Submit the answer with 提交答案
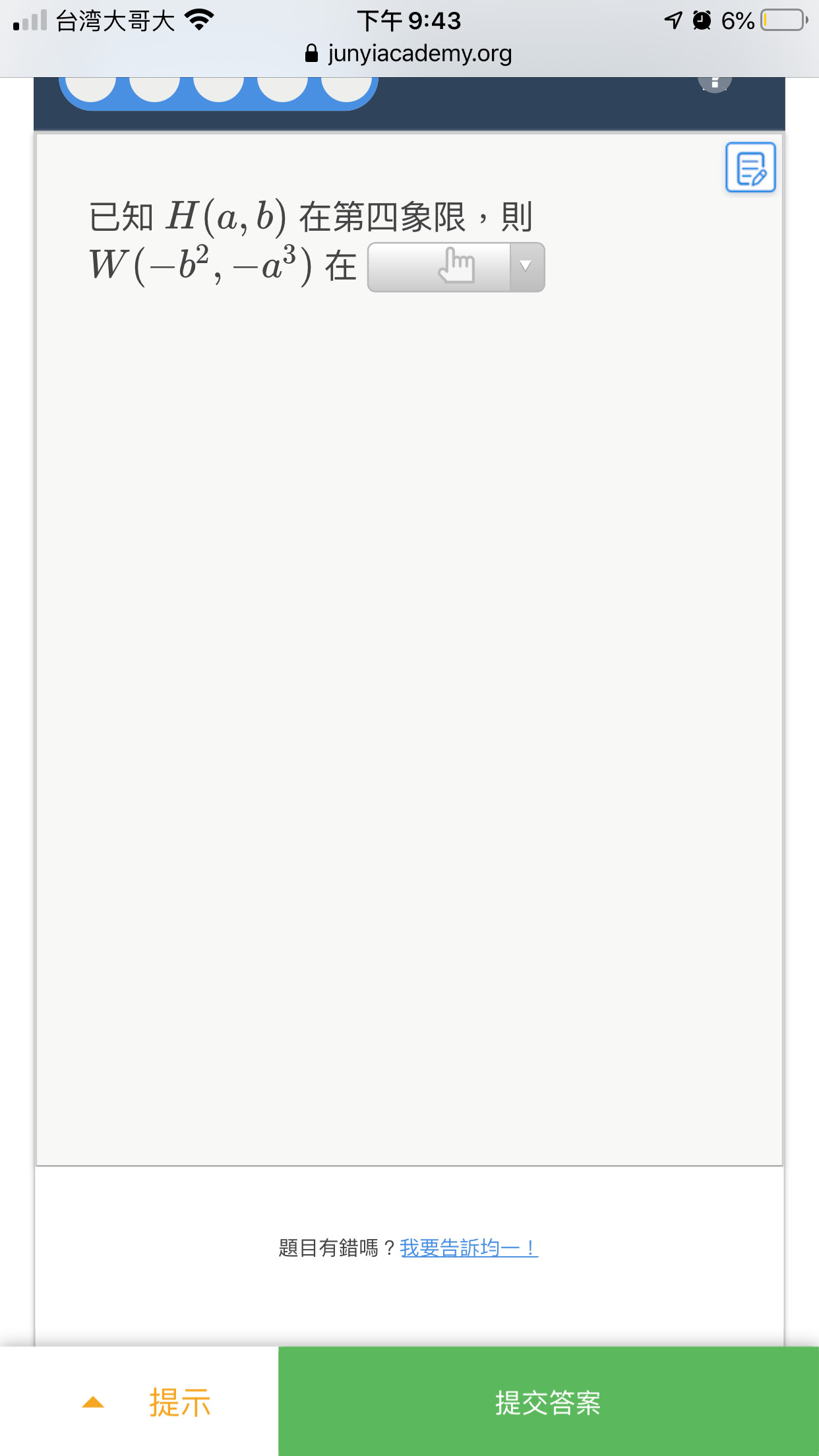Screen dimensions: 819x1456 pyautogui.click(x=549, y=1402)
